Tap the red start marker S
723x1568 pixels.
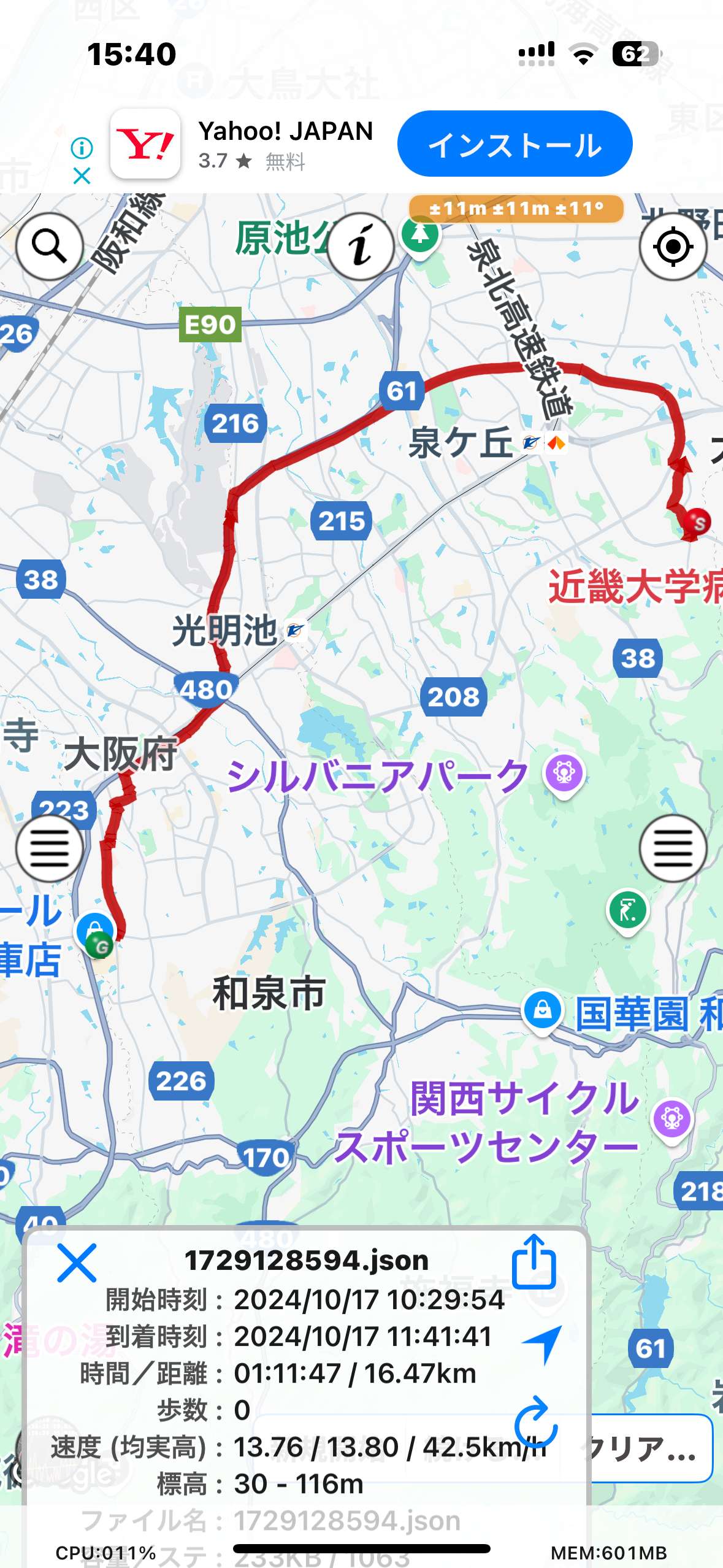[x=697, y=522]
